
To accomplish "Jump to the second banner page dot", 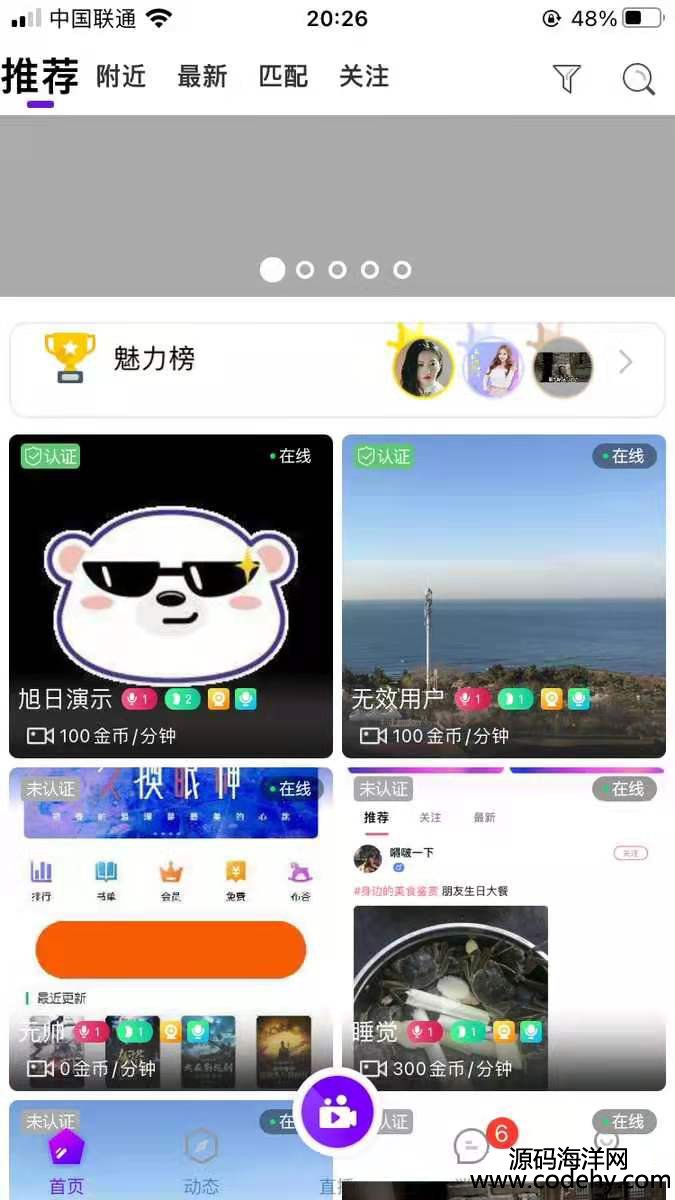I will click(x=305, y=270).
